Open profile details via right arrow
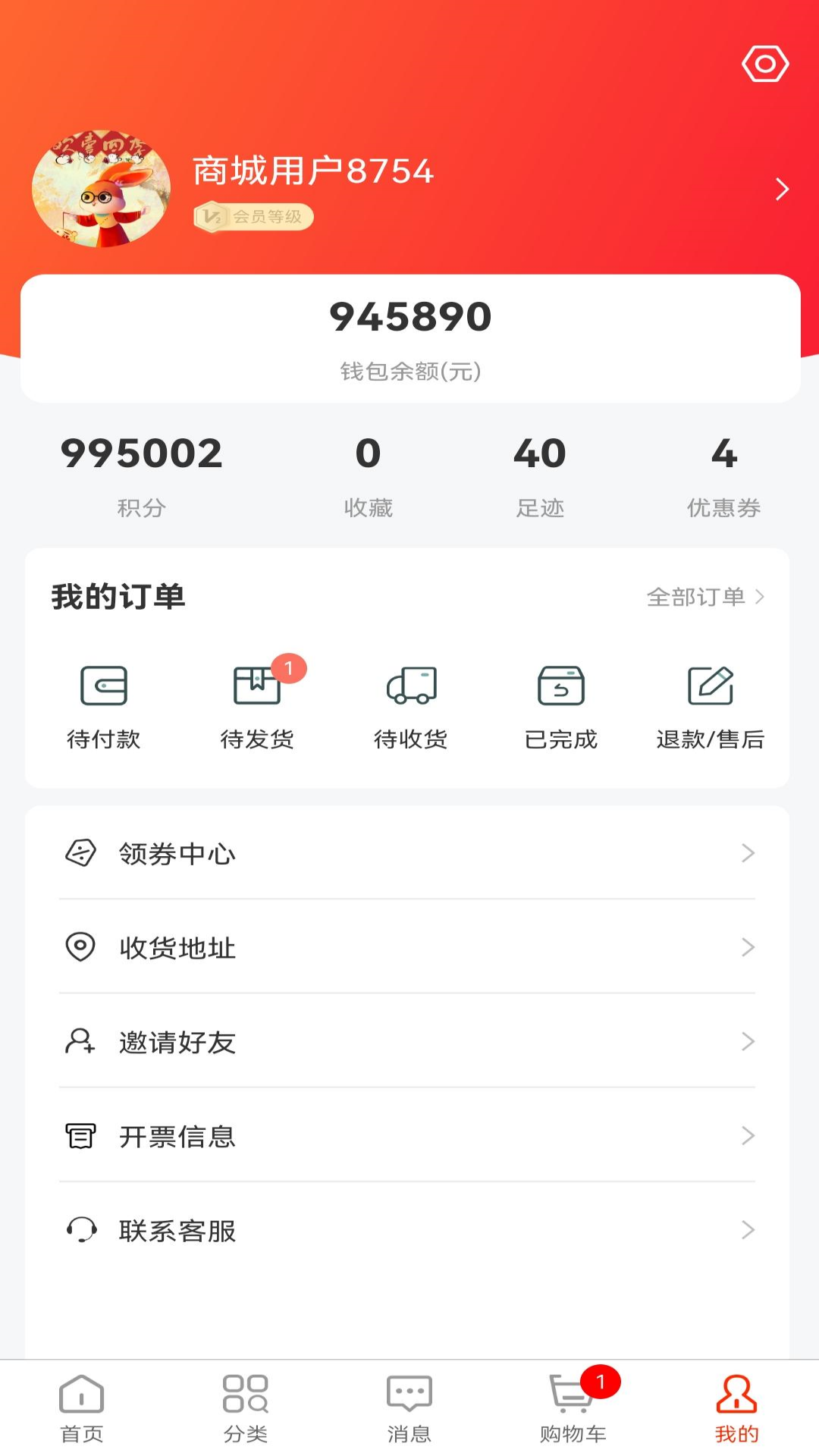 (x=783, y=189)
